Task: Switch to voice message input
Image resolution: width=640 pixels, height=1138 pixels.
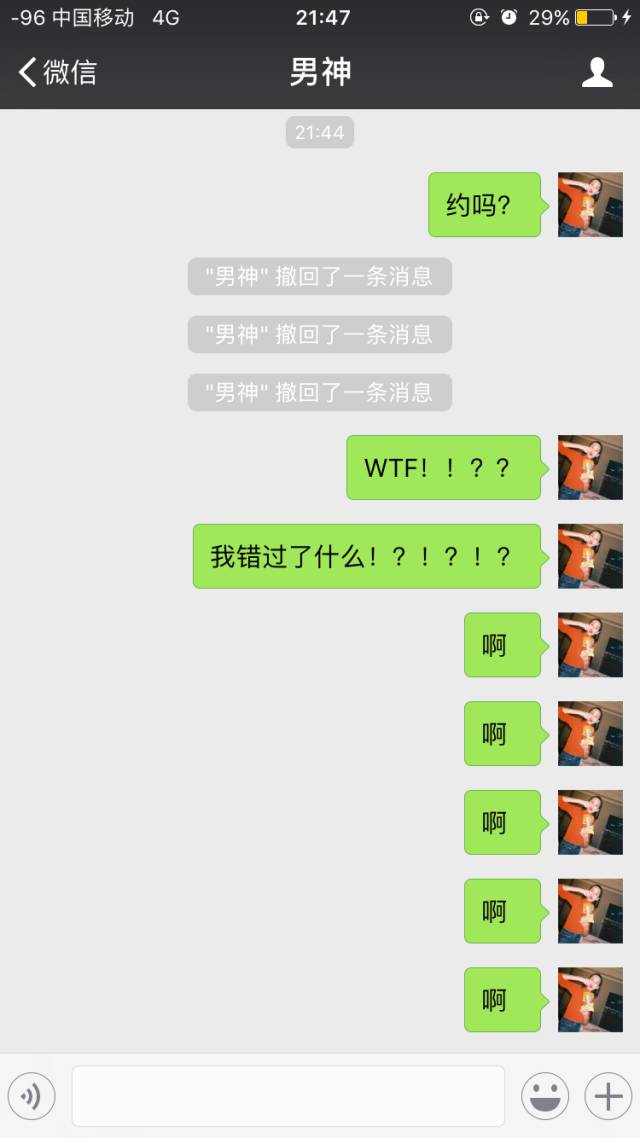Action: tap(31, 1097)
